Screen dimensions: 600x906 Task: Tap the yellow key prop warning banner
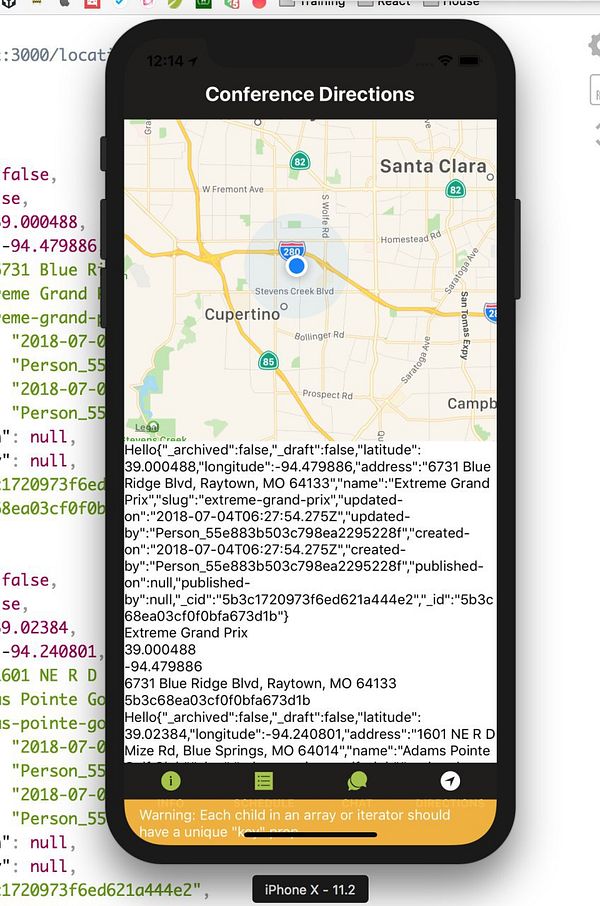[310, 820]
